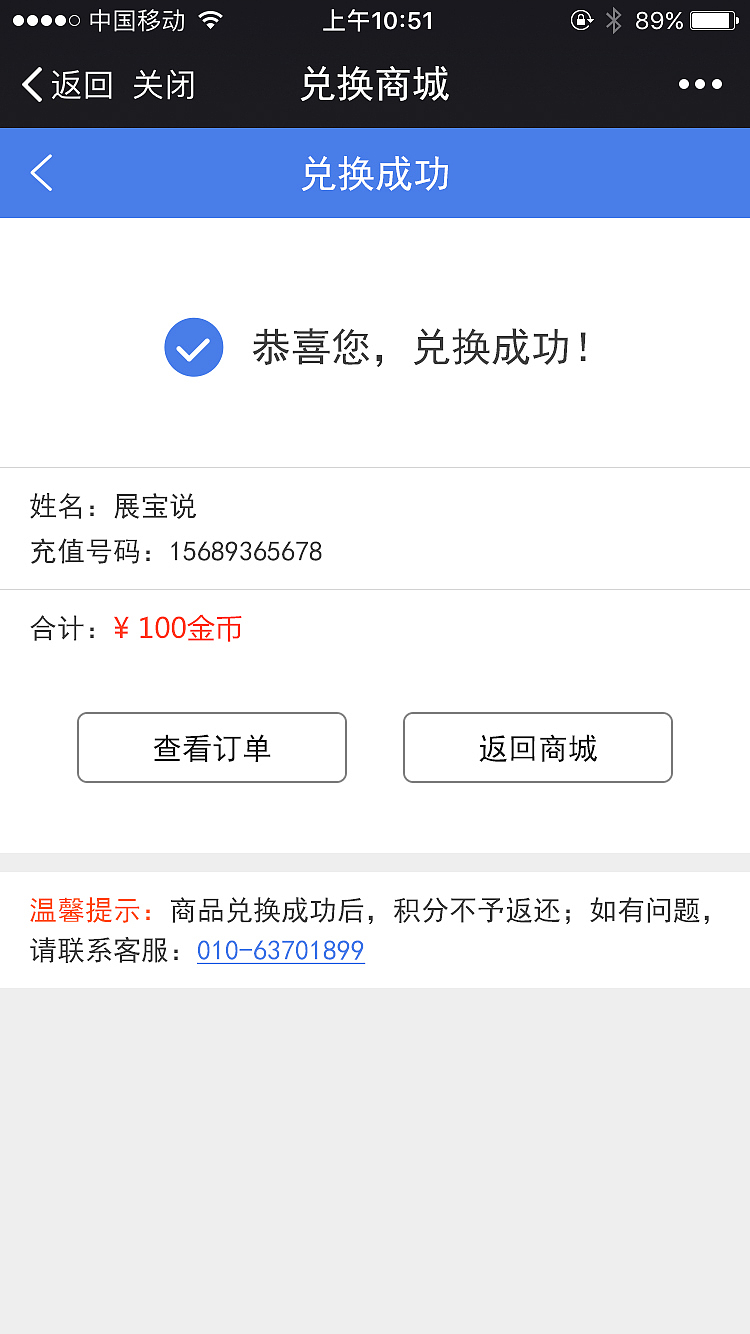750x1334 pixels.
Task: Tap the blue checkmark success icon
Action: tap(193, 347)
